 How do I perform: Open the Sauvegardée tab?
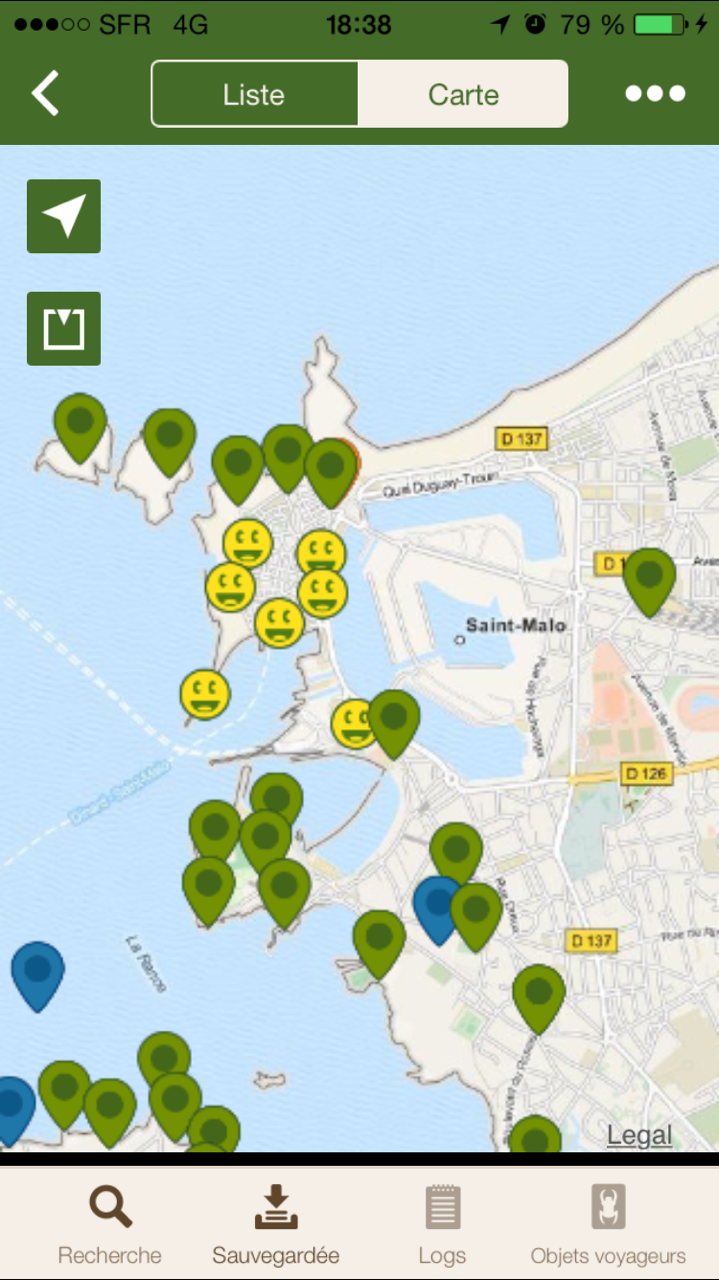click(x=276, y=1224)
